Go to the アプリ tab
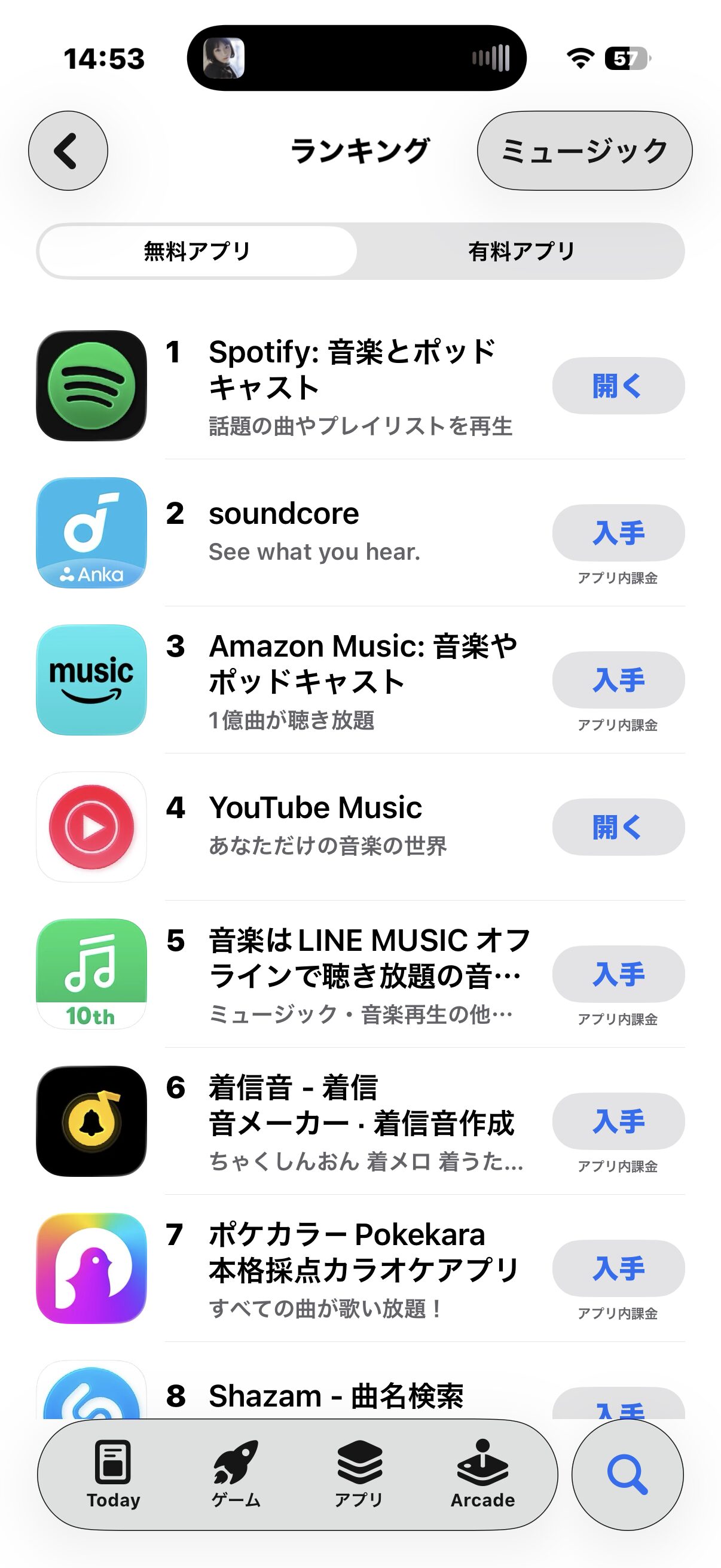721x1568 pixels. (x=359, y=1474)
